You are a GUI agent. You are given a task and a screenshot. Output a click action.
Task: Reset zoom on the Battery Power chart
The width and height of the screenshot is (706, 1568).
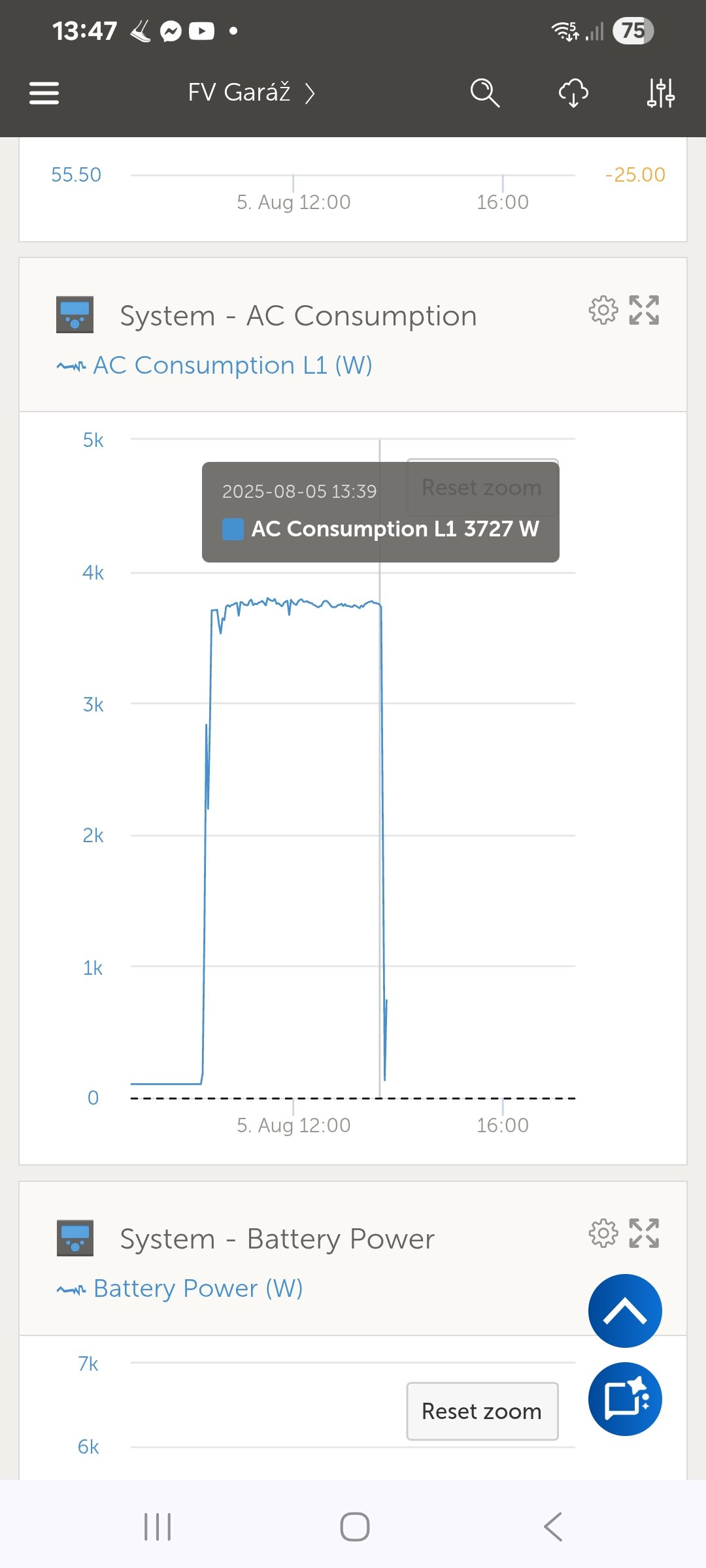(482, 1411)
